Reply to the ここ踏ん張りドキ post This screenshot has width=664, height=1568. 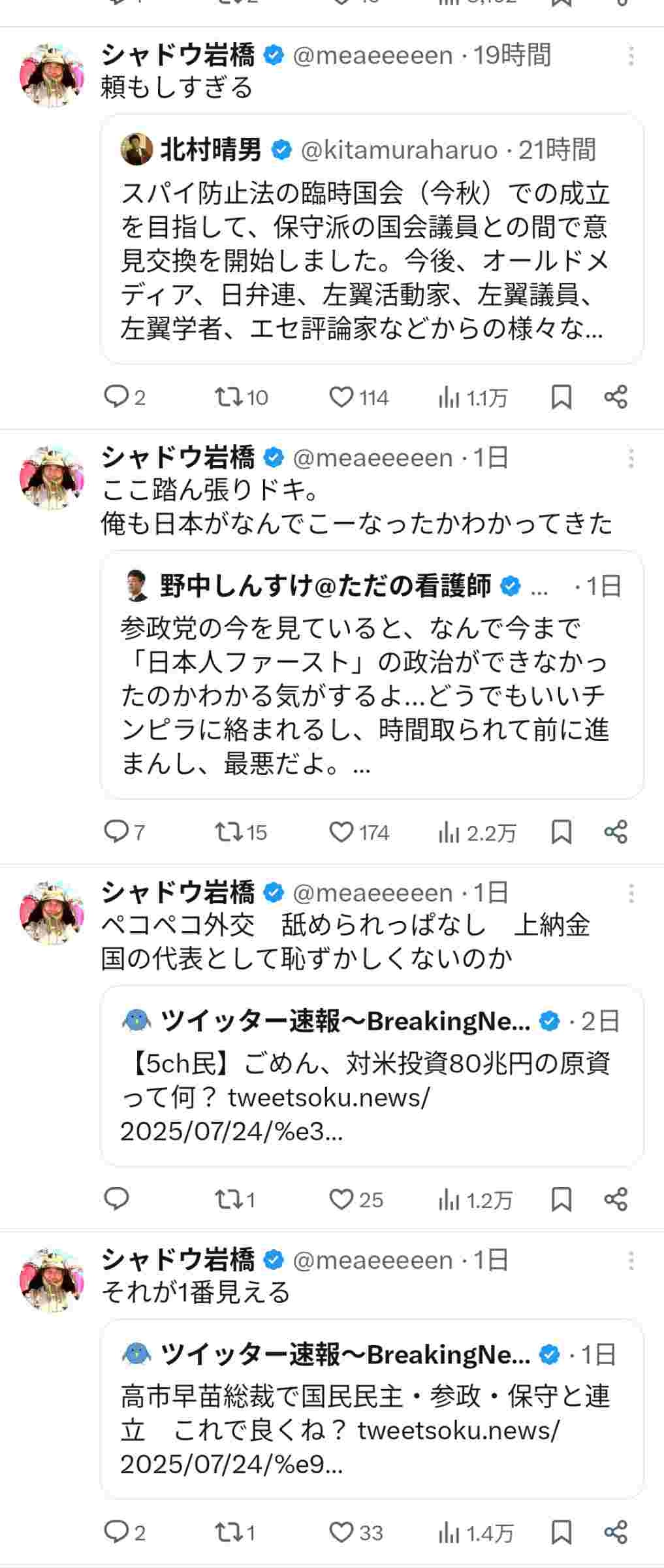pyautogui.click(x=116, y=832)
